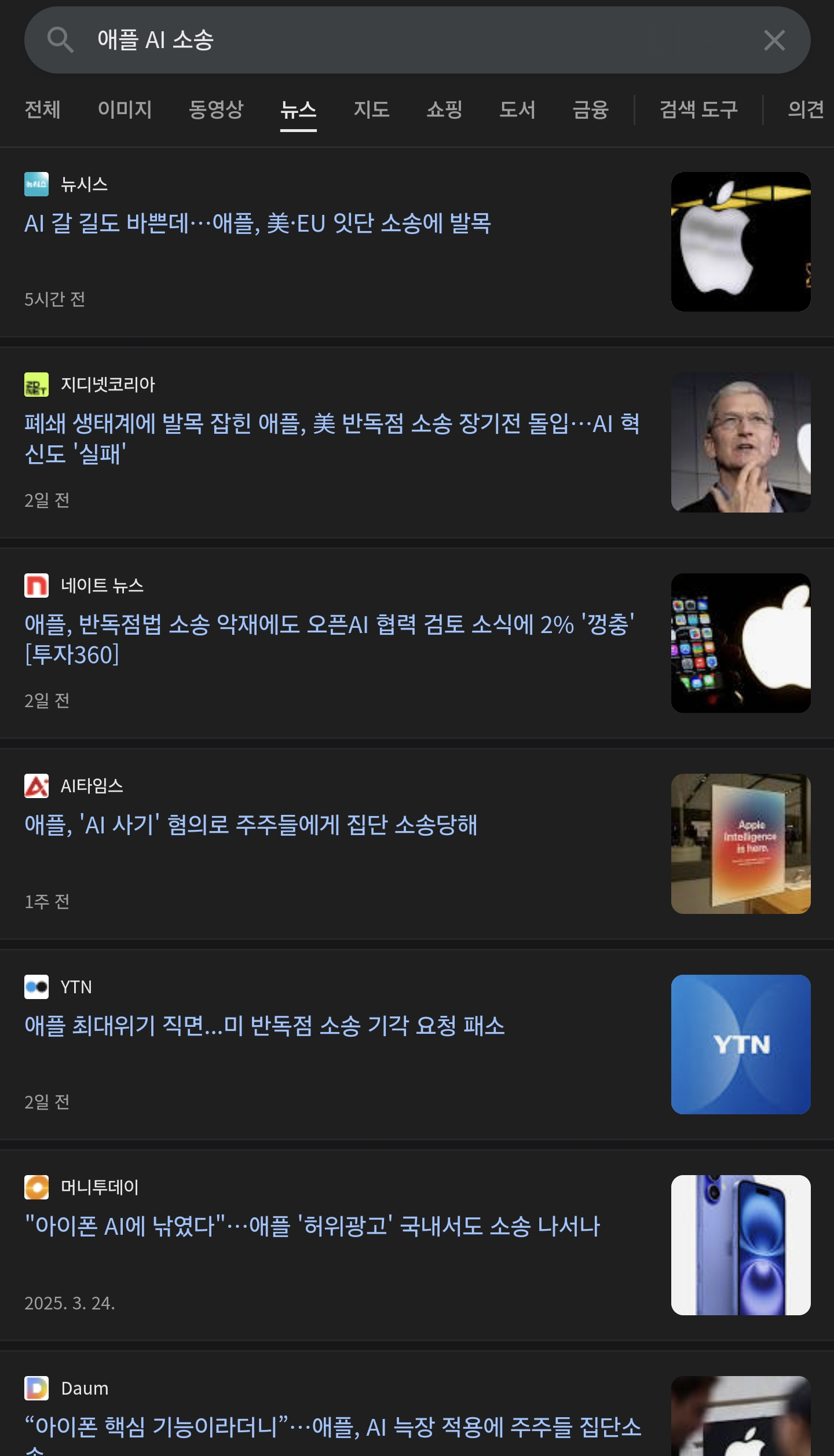Tap the blue iPhone thumbnail of 머니투데이 result
This screenshot has height=1456, width=834.
pos(741,1245)
